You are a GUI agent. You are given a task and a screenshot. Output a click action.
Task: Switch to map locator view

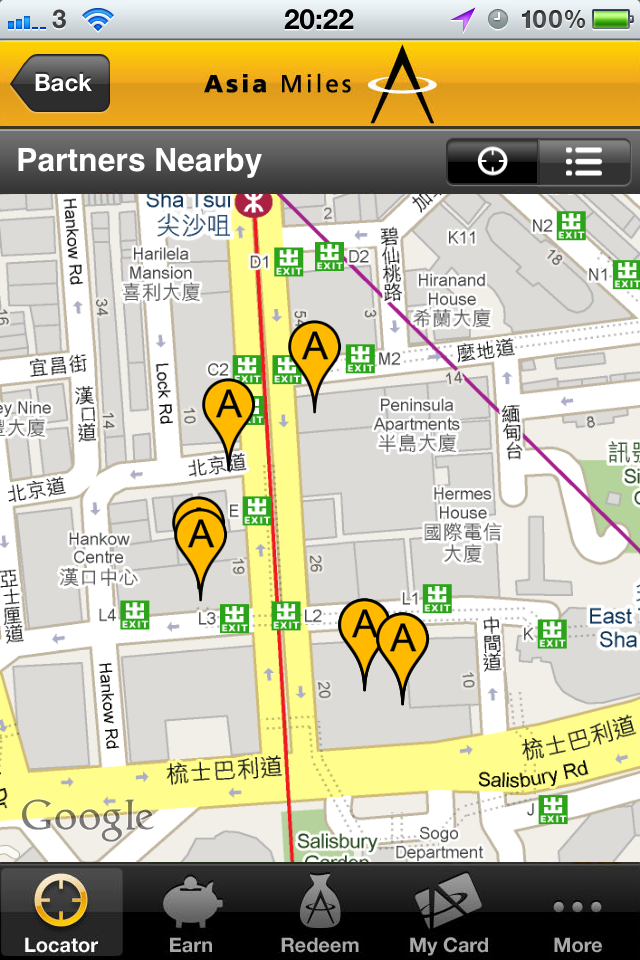pyautogui.click(x=492, y=161)
